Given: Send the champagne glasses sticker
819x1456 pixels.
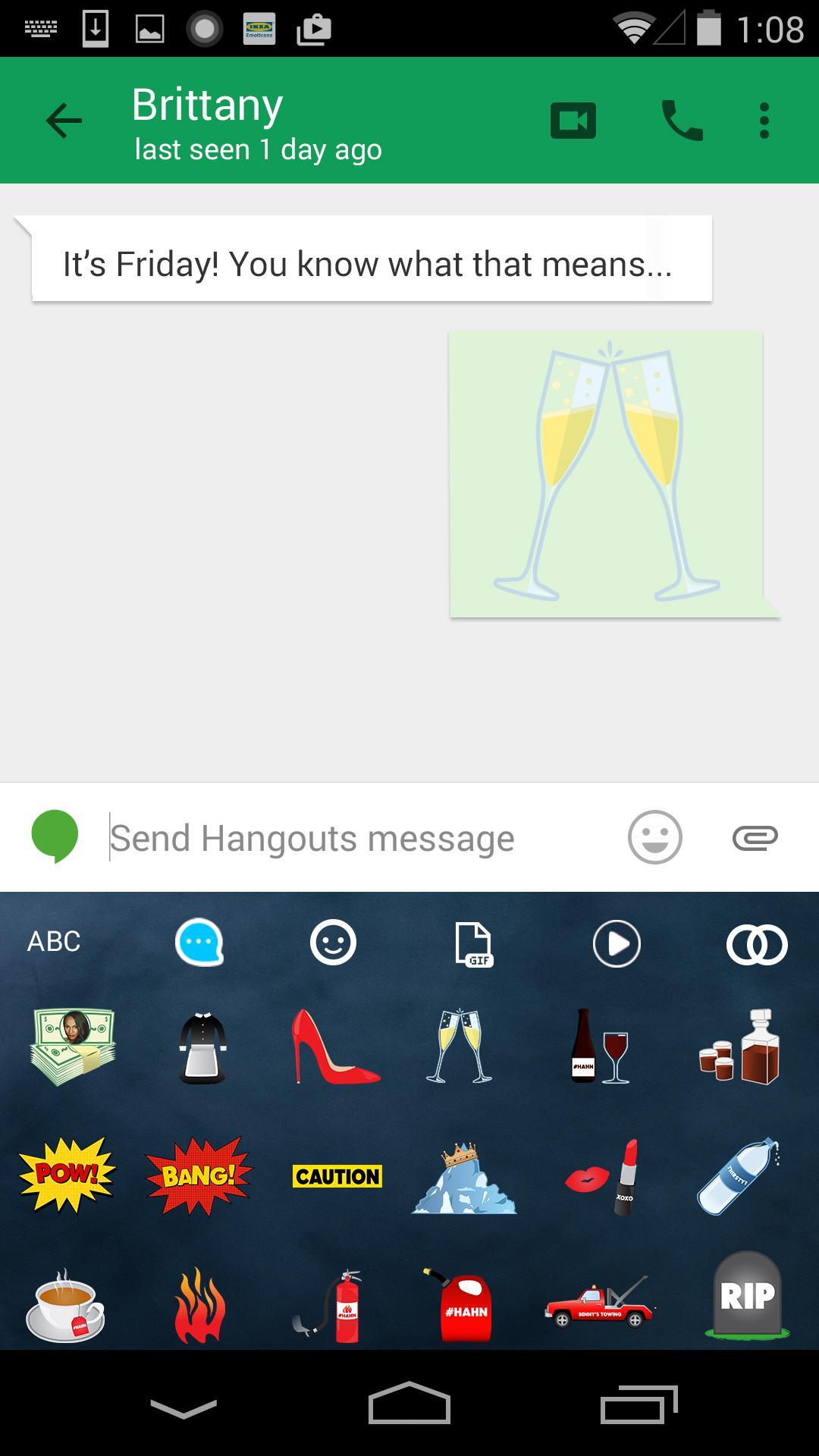Looking at the screenshot, I should pos(460,1046).
